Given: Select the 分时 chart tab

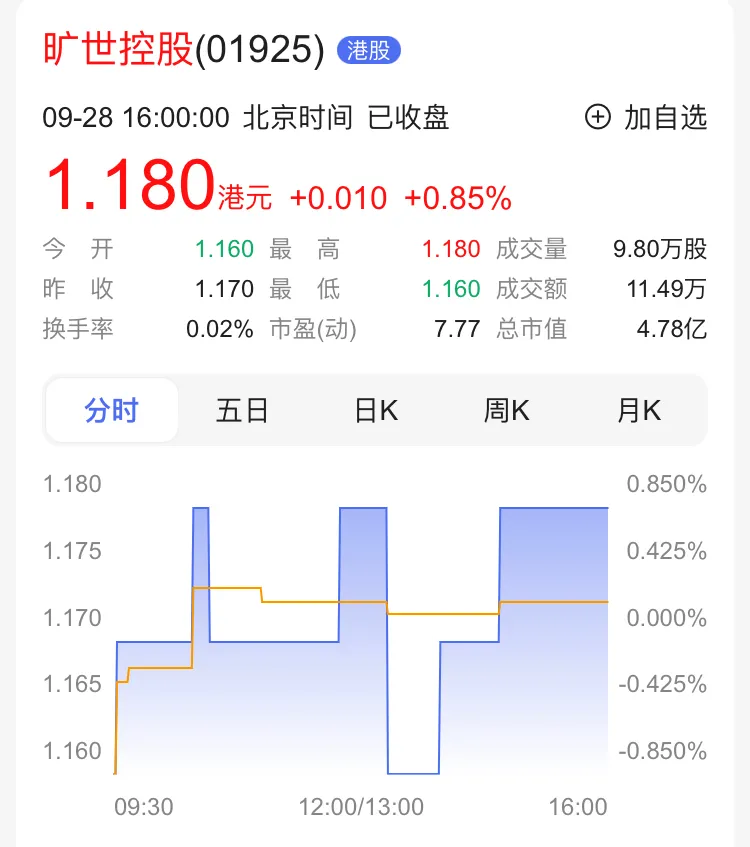Looking at the screenshot, I should click(x=111, y=410).
